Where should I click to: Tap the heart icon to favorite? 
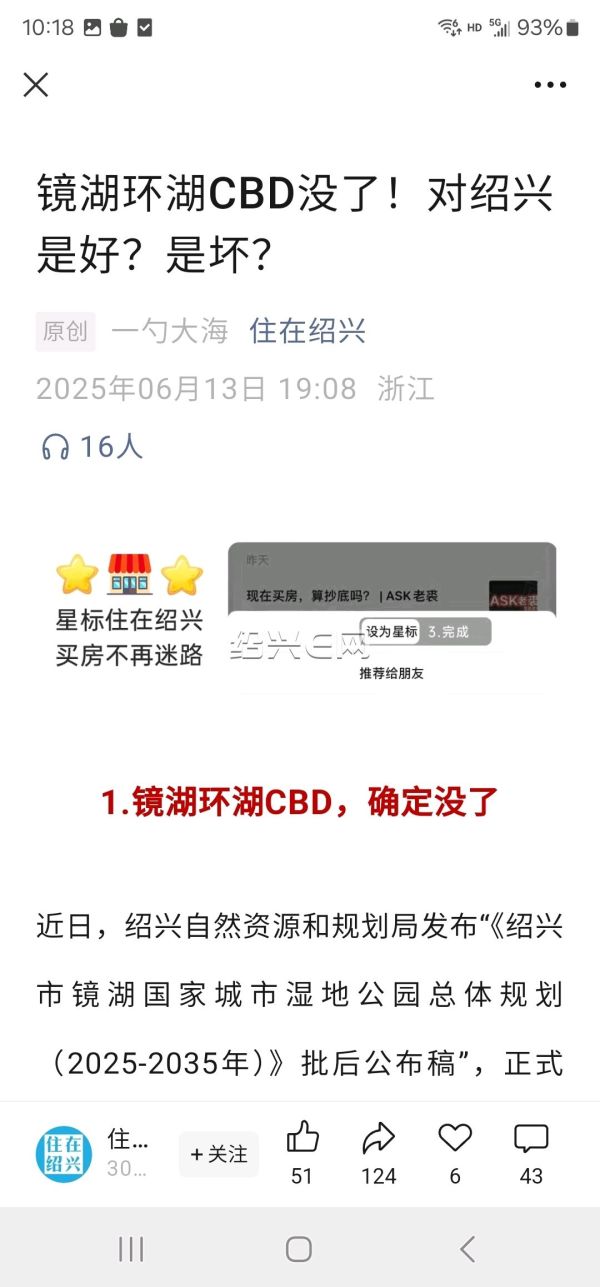pyautogui.click(x=455, y=1138)
